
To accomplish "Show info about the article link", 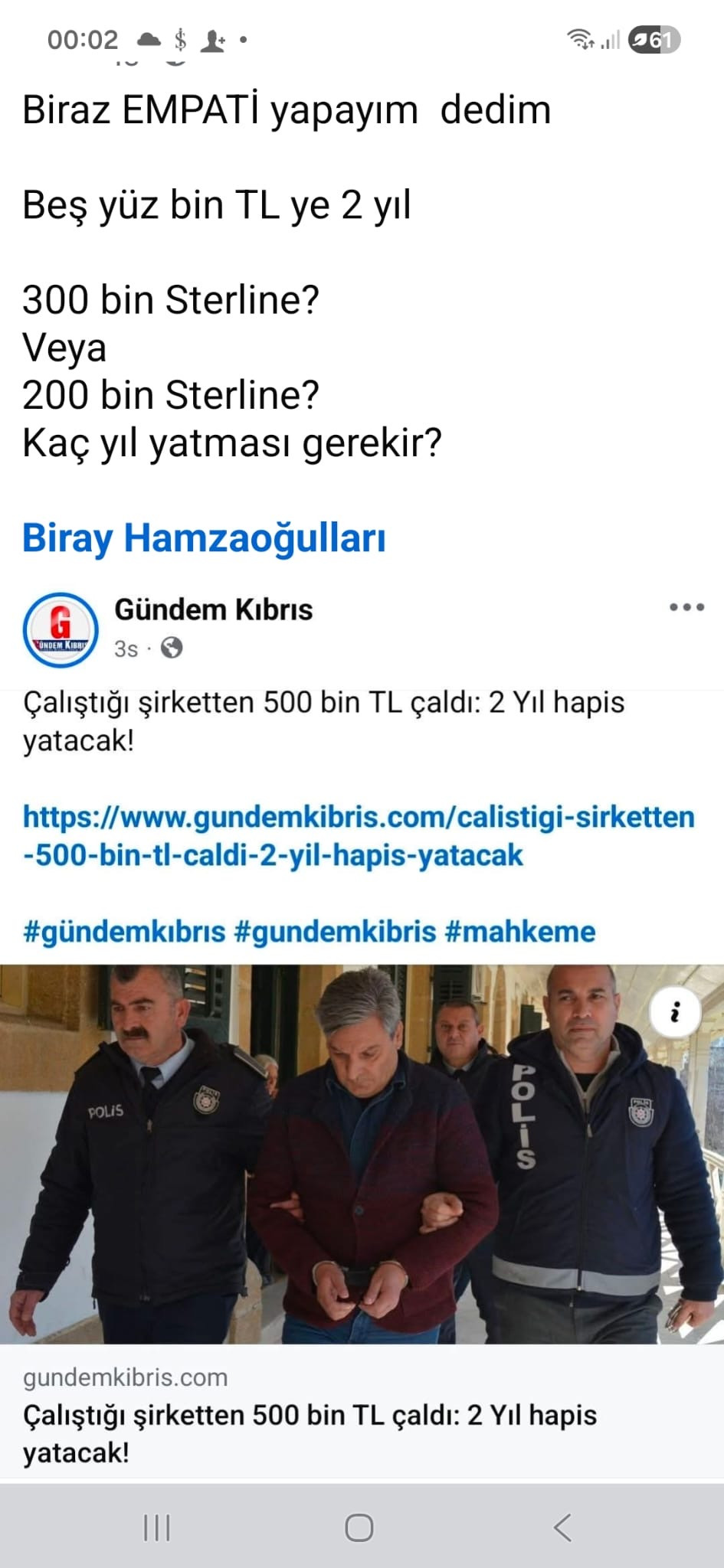I will point(674,1013).
